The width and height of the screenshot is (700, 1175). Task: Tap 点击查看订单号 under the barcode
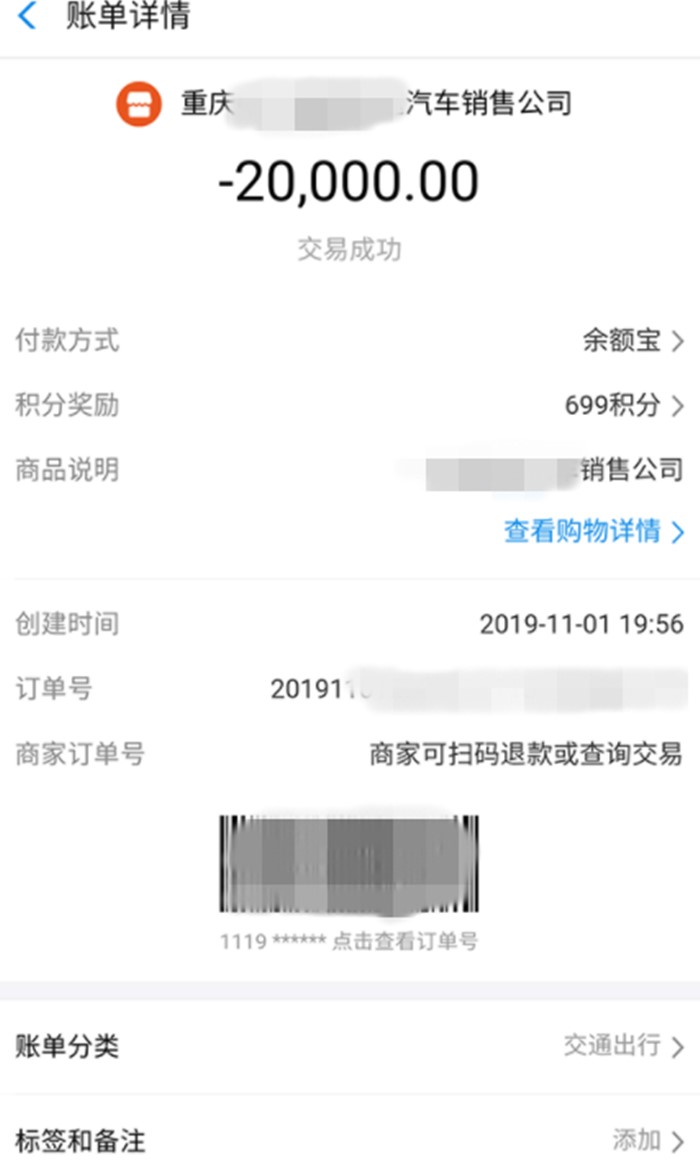pyautogui.click(x=403, y=941)
